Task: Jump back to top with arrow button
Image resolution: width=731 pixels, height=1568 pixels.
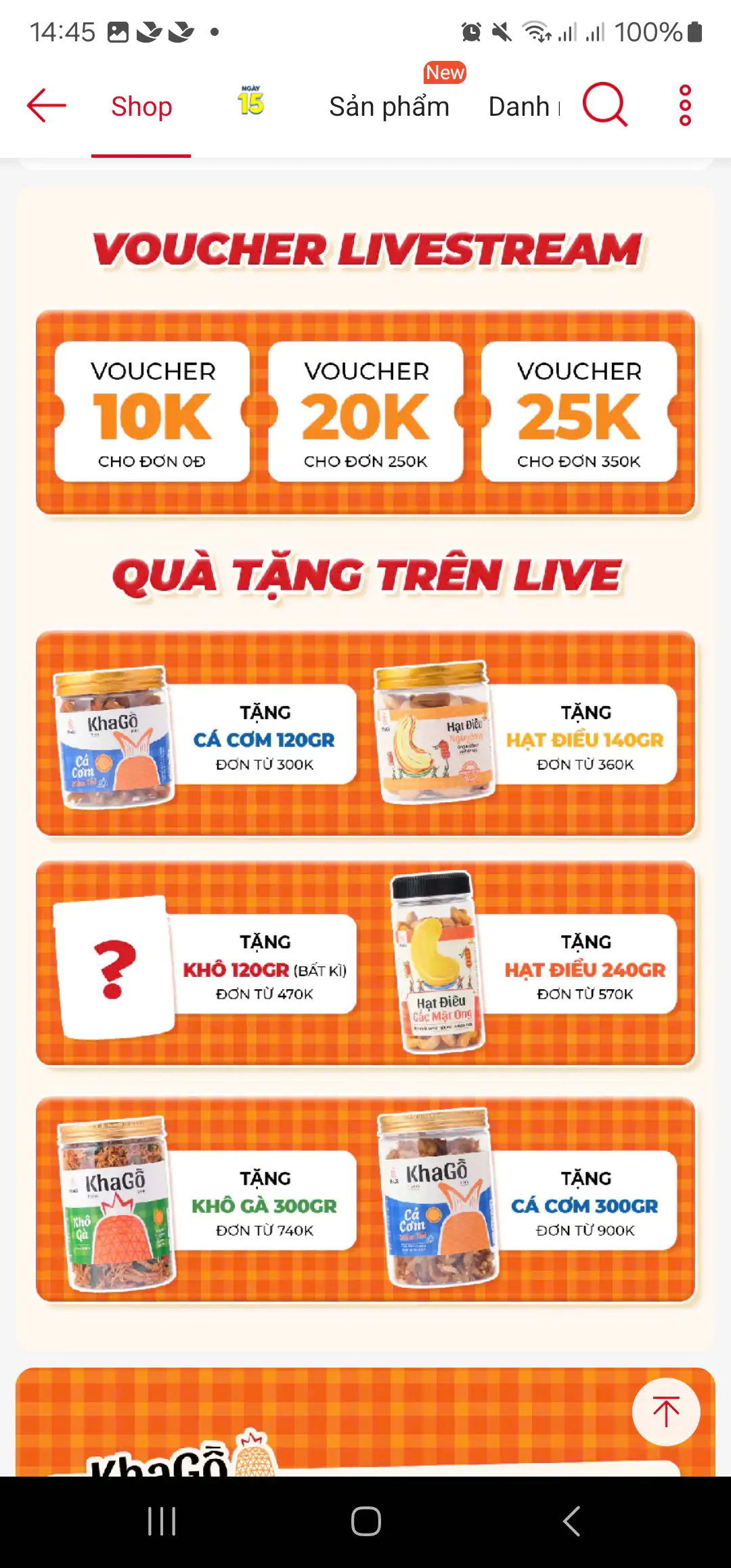Action: point(665,1412)
